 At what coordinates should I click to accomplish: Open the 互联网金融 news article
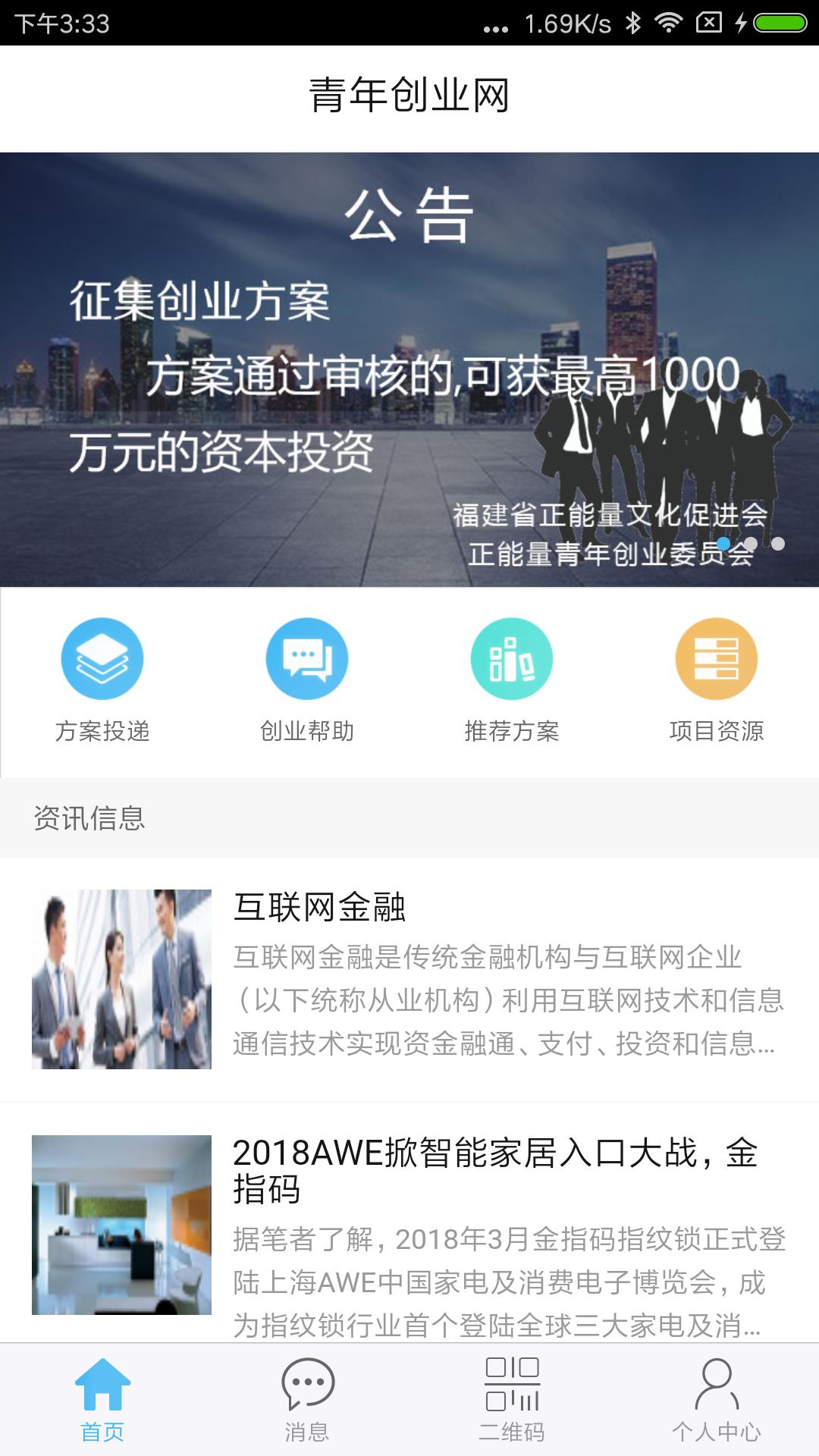tap(409, 978)
